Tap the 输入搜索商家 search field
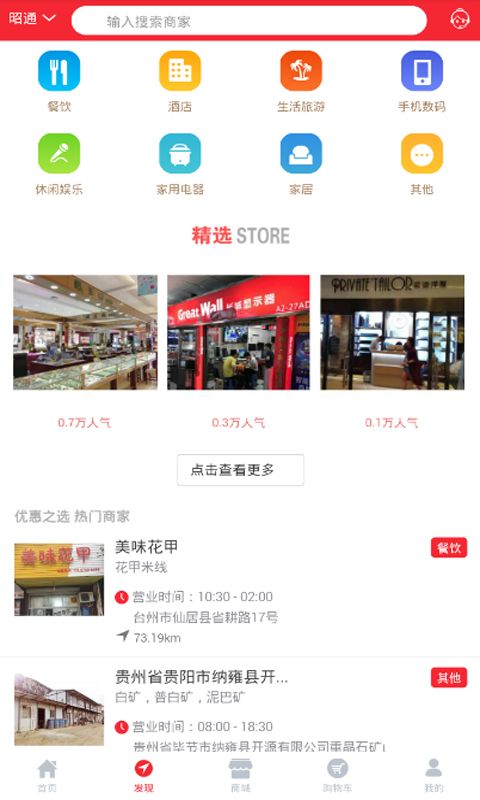 point(249,21)
